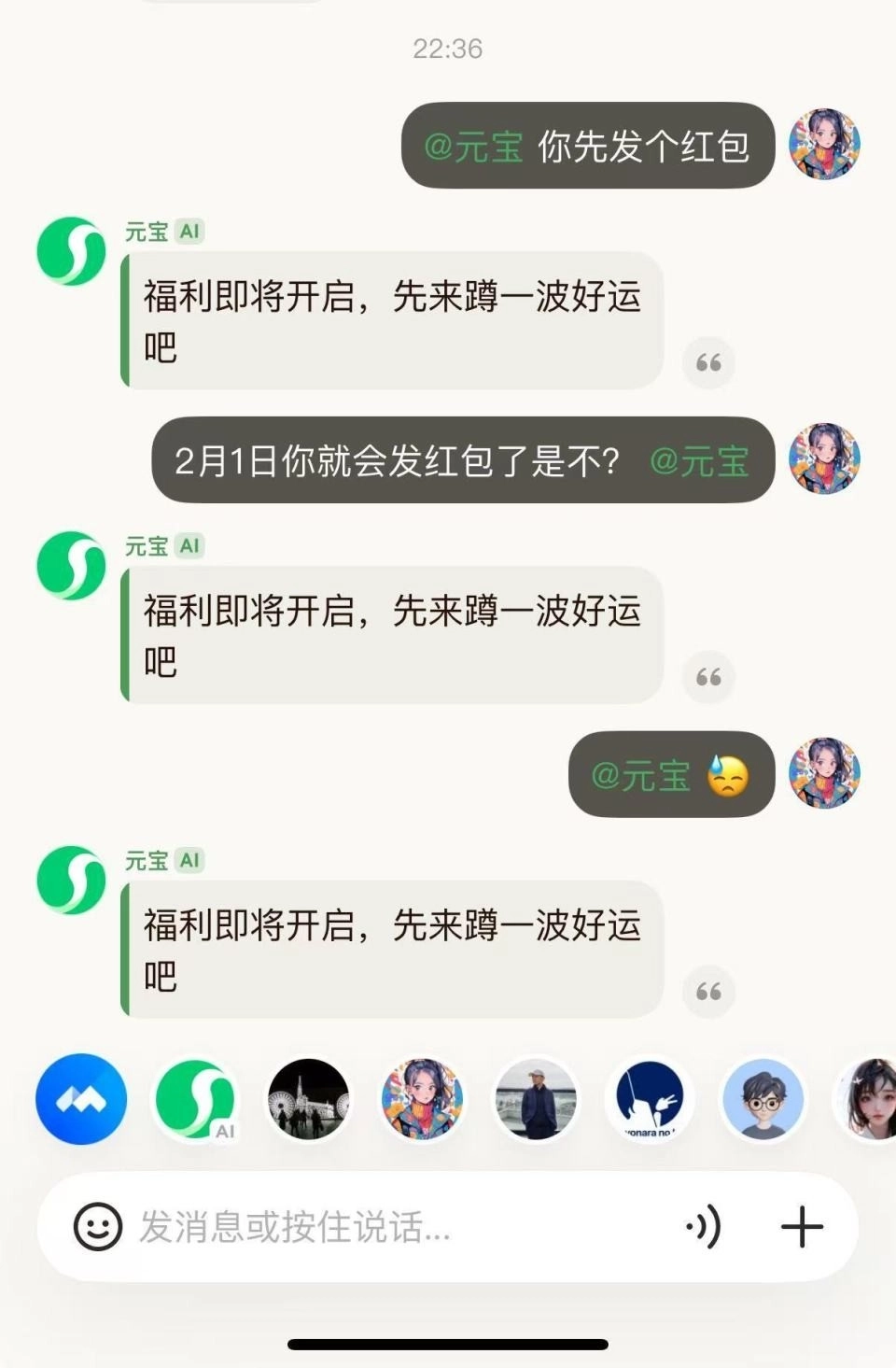Quote the second Yuanbao bot reply
The height and width of the screenshot is (1368, 896).
point(708,677)
